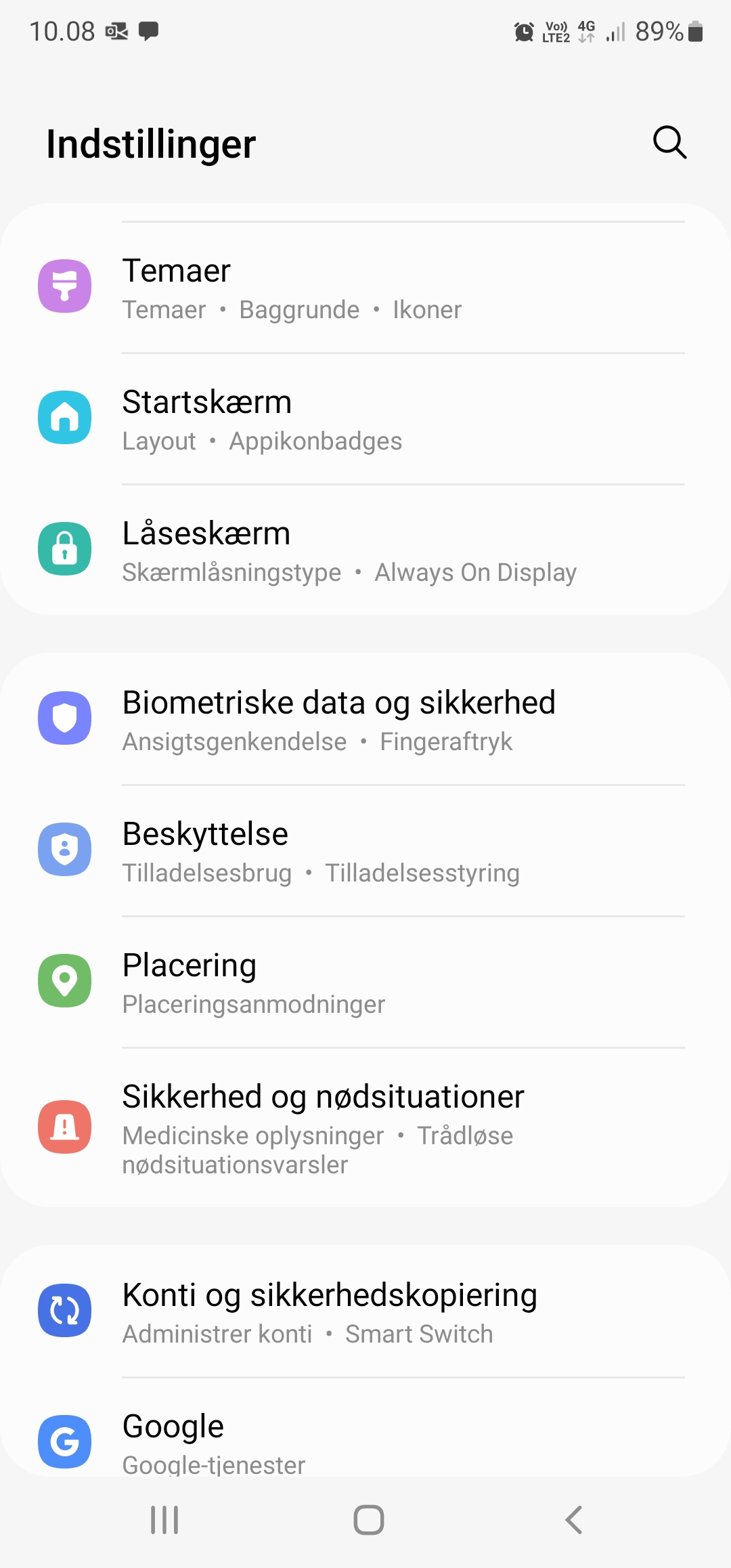Tap the system back button
The width and height of the screenshot is (731, 1568).
(x=573, y=1520)
